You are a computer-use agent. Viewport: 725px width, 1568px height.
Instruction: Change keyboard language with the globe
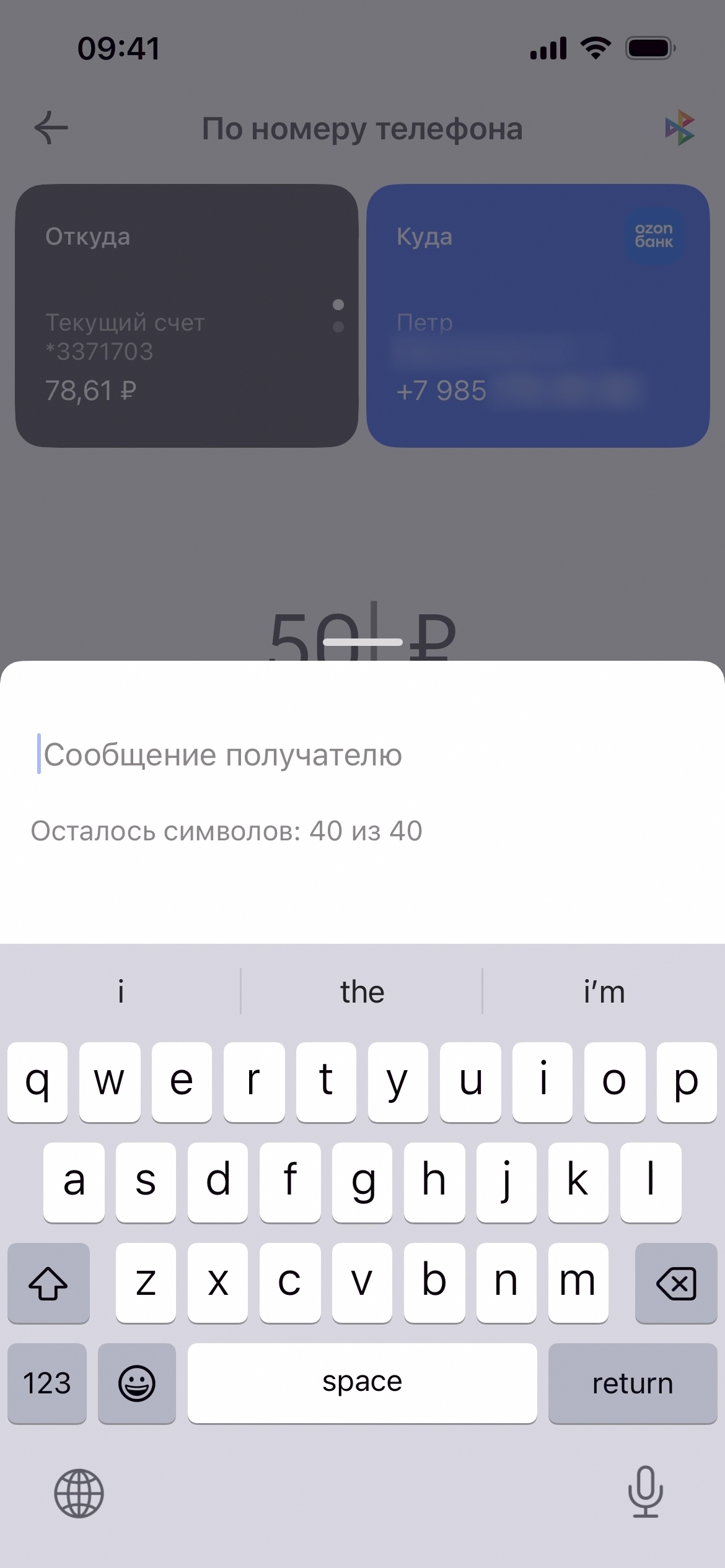(x=79, y=1493)
